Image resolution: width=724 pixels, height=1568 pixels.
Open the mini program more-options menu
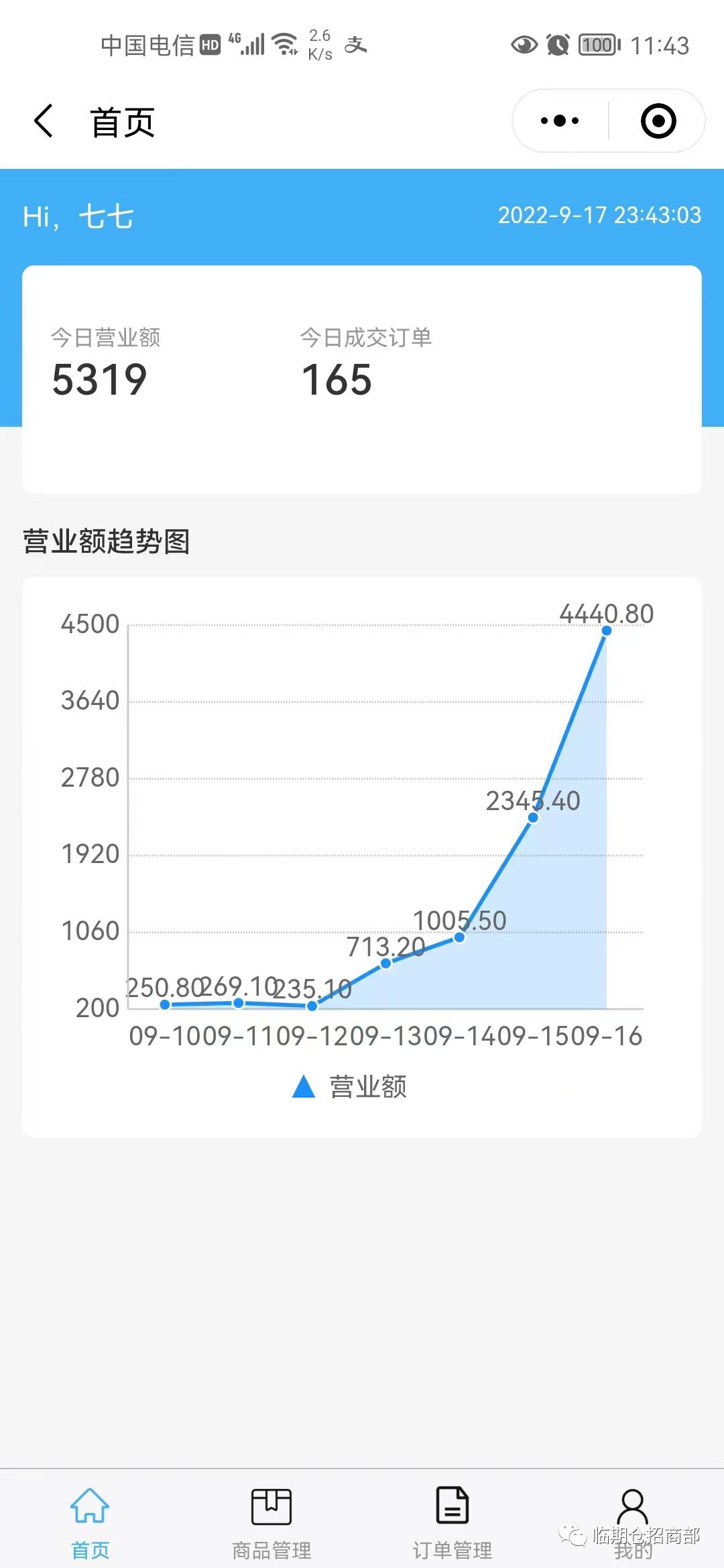pos(560,121)
